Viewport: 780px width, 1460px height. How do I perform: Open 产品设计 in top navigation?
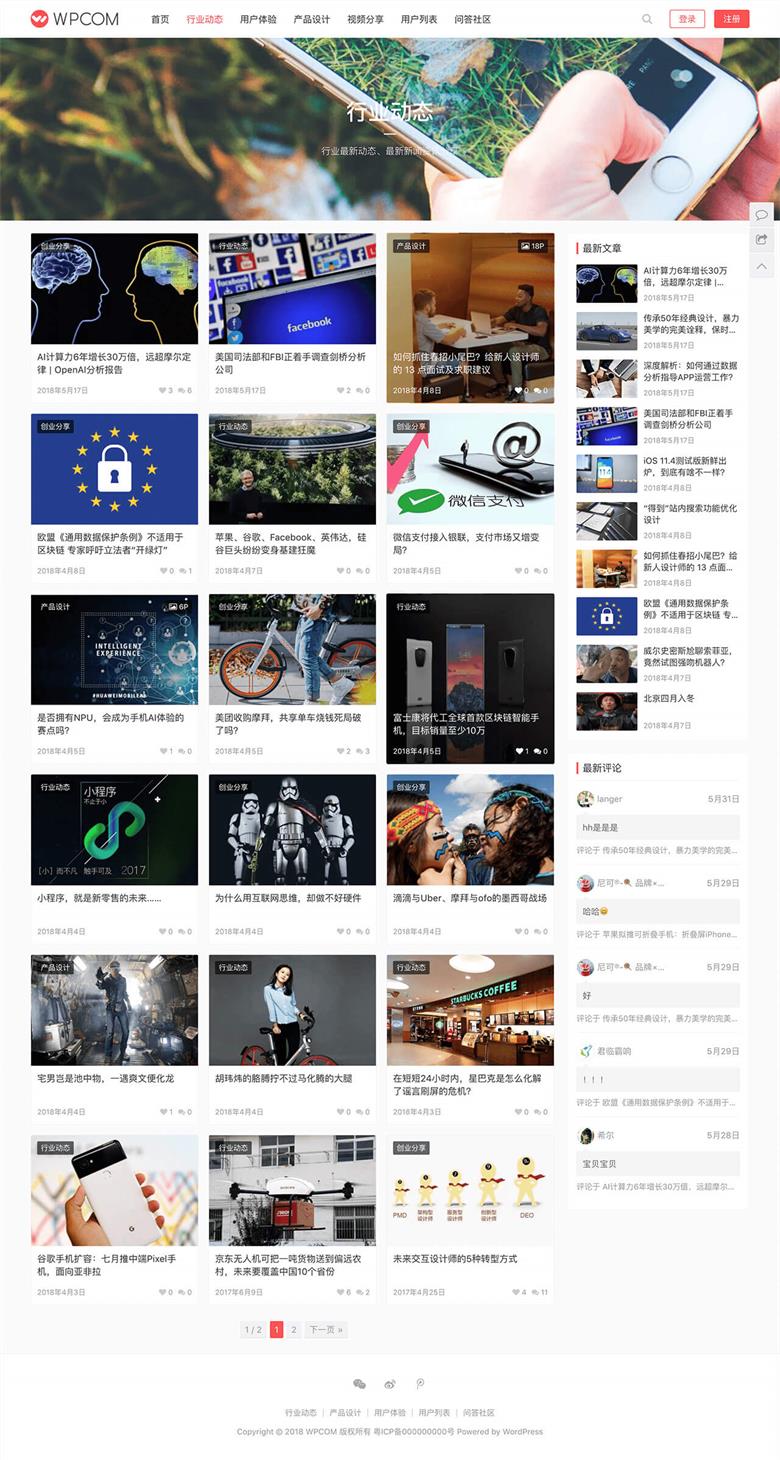[x=312, y=19]
